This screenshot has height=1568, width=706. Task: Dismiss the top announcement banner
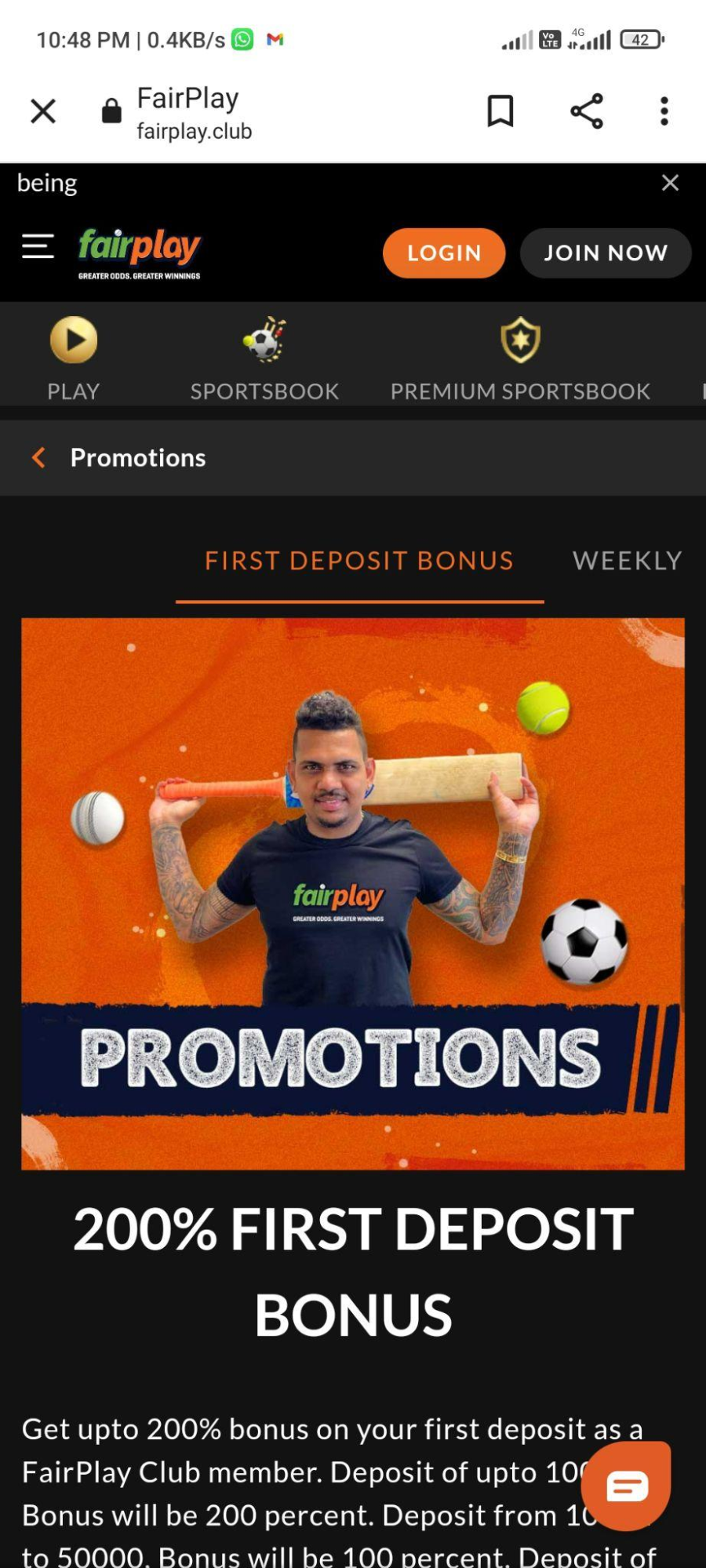[670, 183]
